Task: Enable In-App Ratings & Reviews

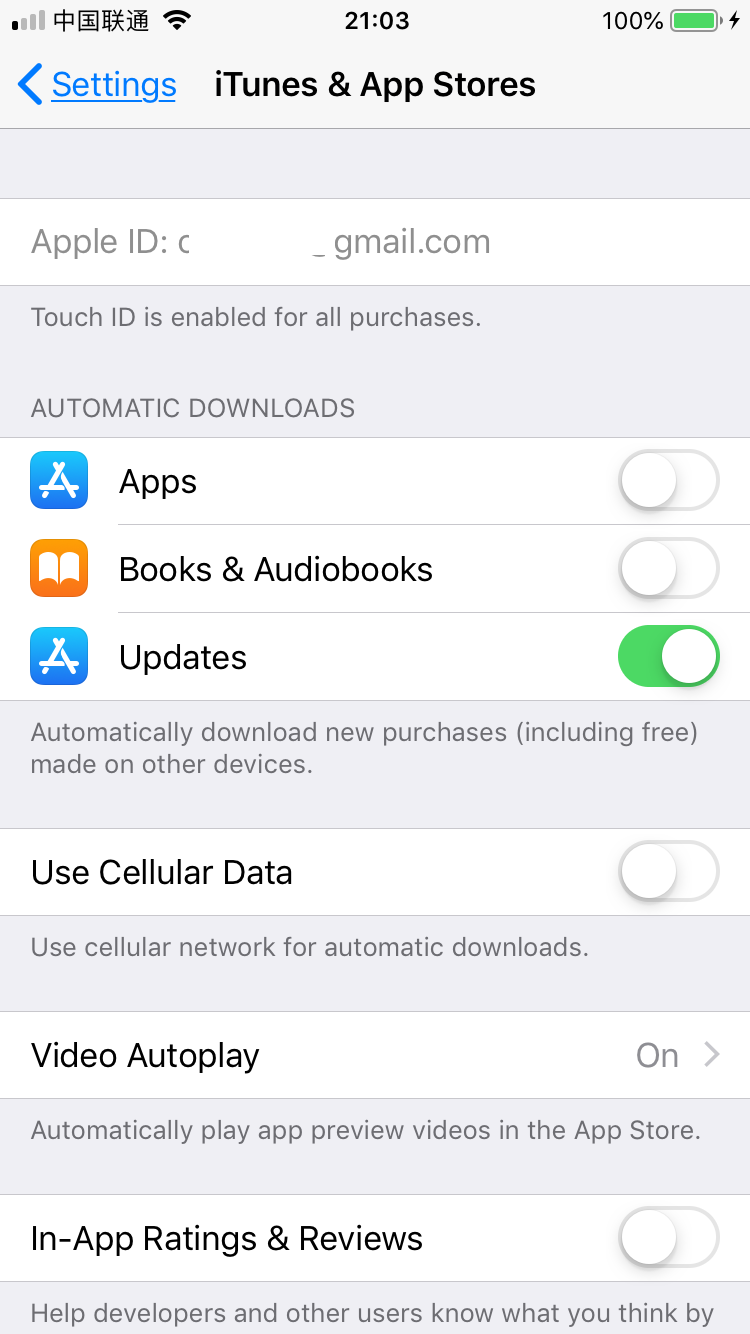Action: (x=668, y=1238)
